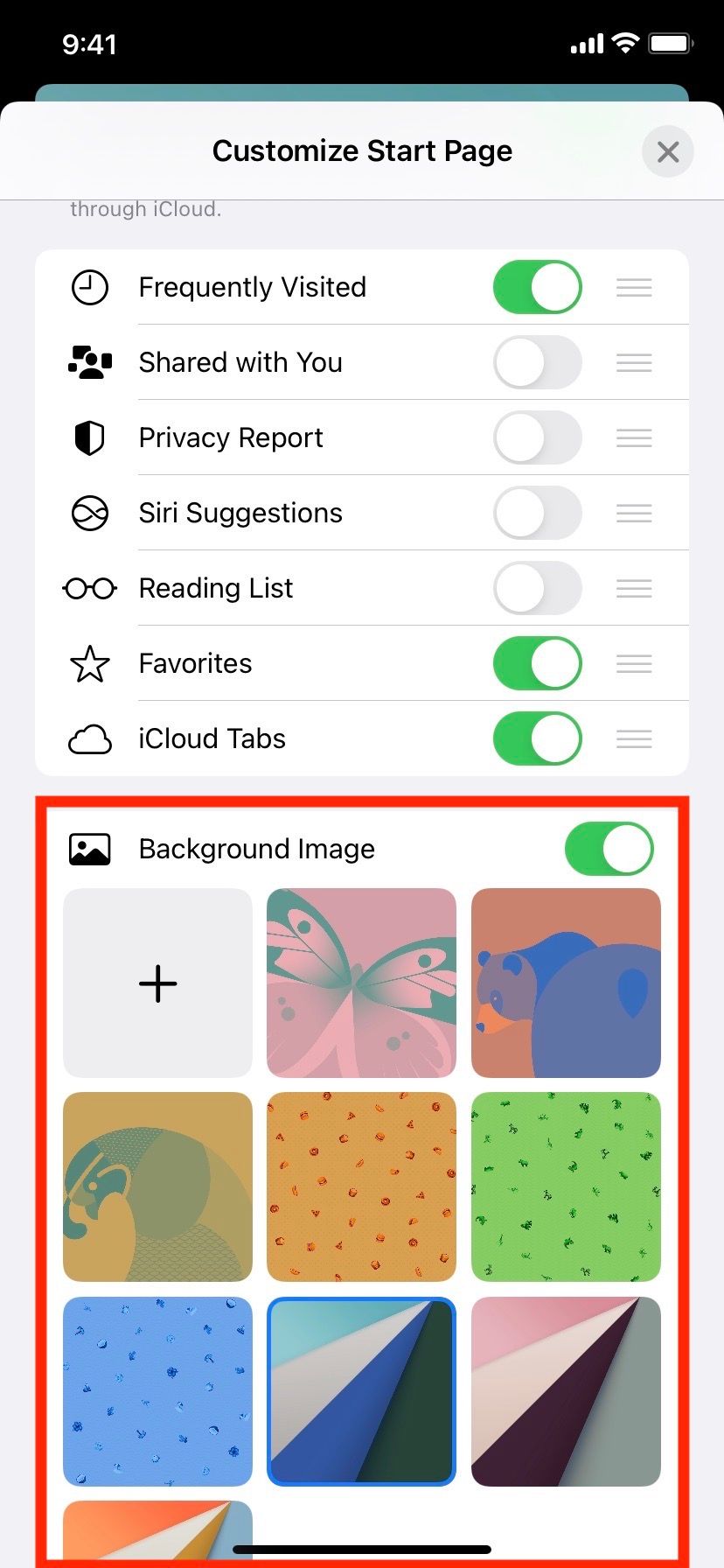Click the Siri Suggestions icon
724x1568 pixels.
point(89,513)
